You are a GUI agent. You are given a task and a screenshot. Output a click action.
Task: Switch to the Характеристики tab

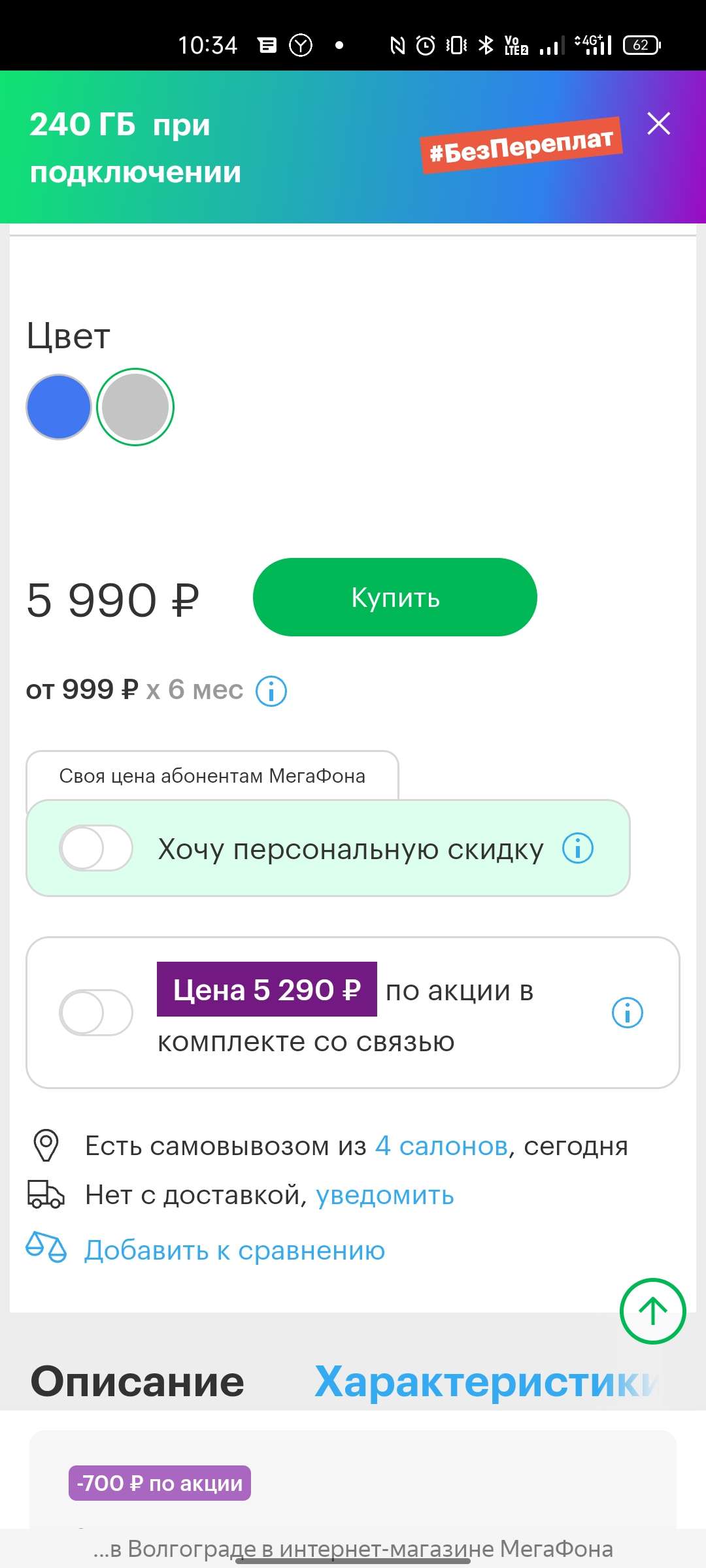485,1381
